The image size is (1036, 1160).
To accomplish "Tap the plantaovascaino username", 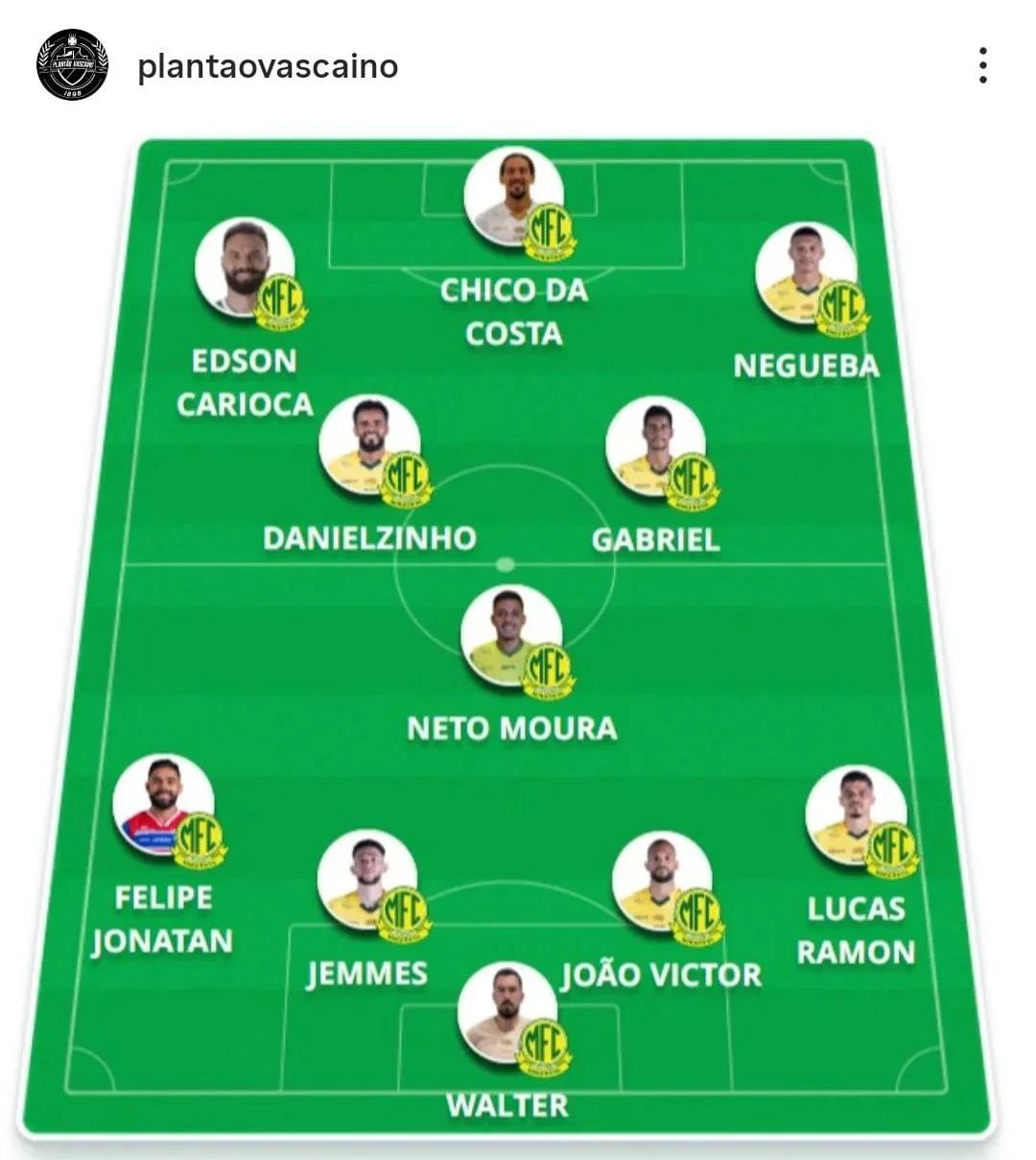I will (268, 66).
